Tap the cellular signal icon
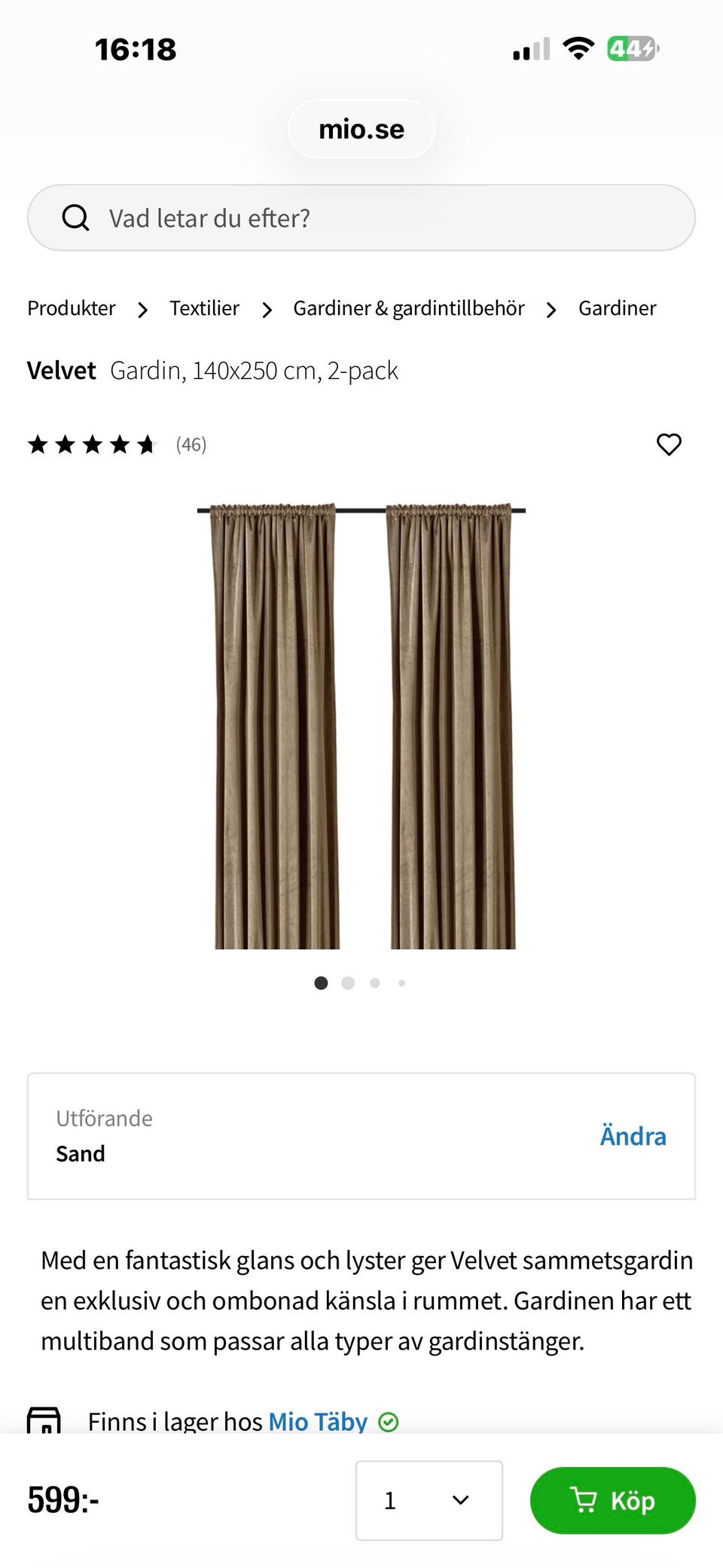 pyautogui.click(x=529, y=48)
